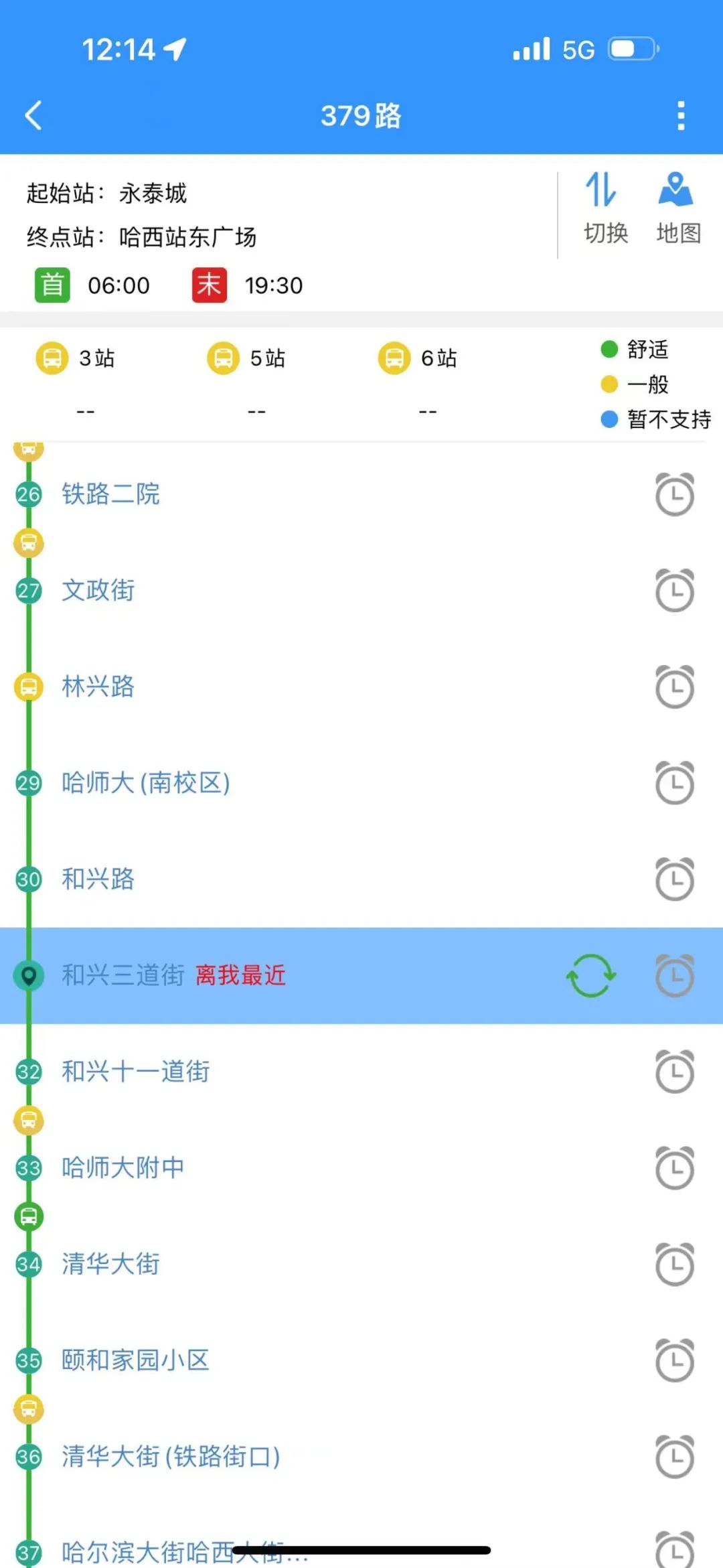
Task: Select the 哈师大附中 stop
Action: click(x=123, y=1168)
